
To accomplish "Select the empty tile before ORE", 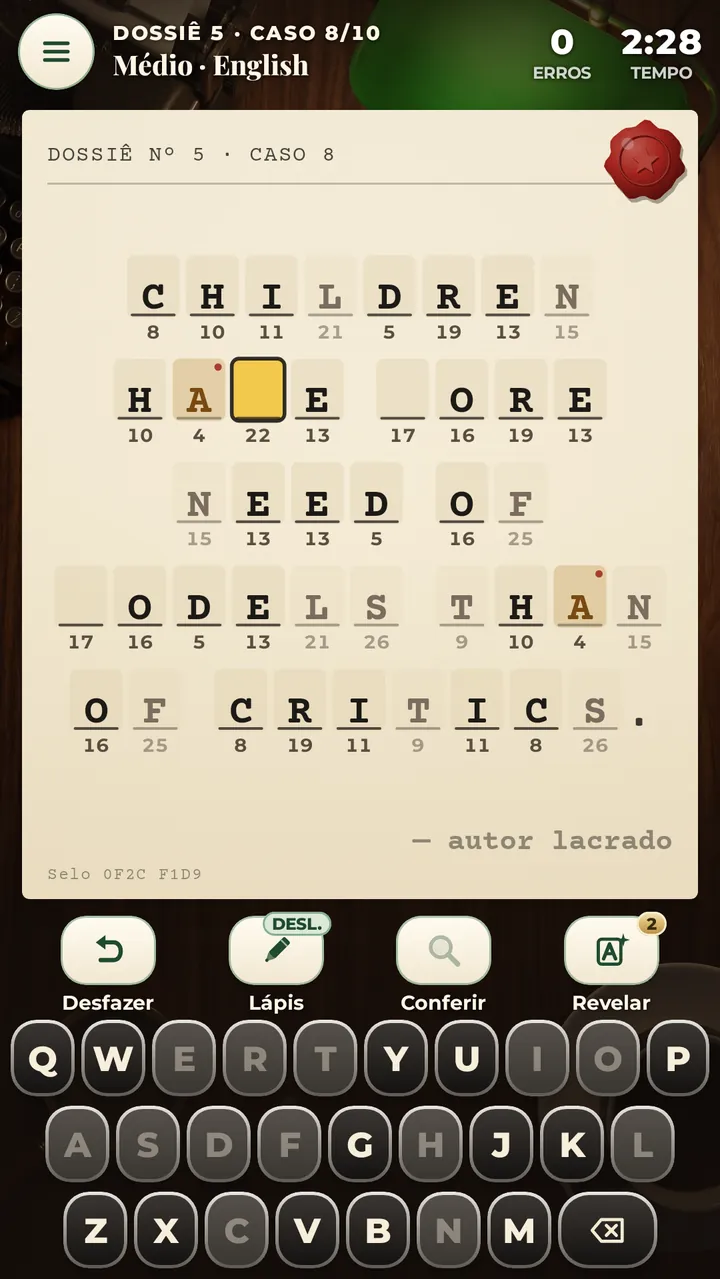I will click(403, 391).
